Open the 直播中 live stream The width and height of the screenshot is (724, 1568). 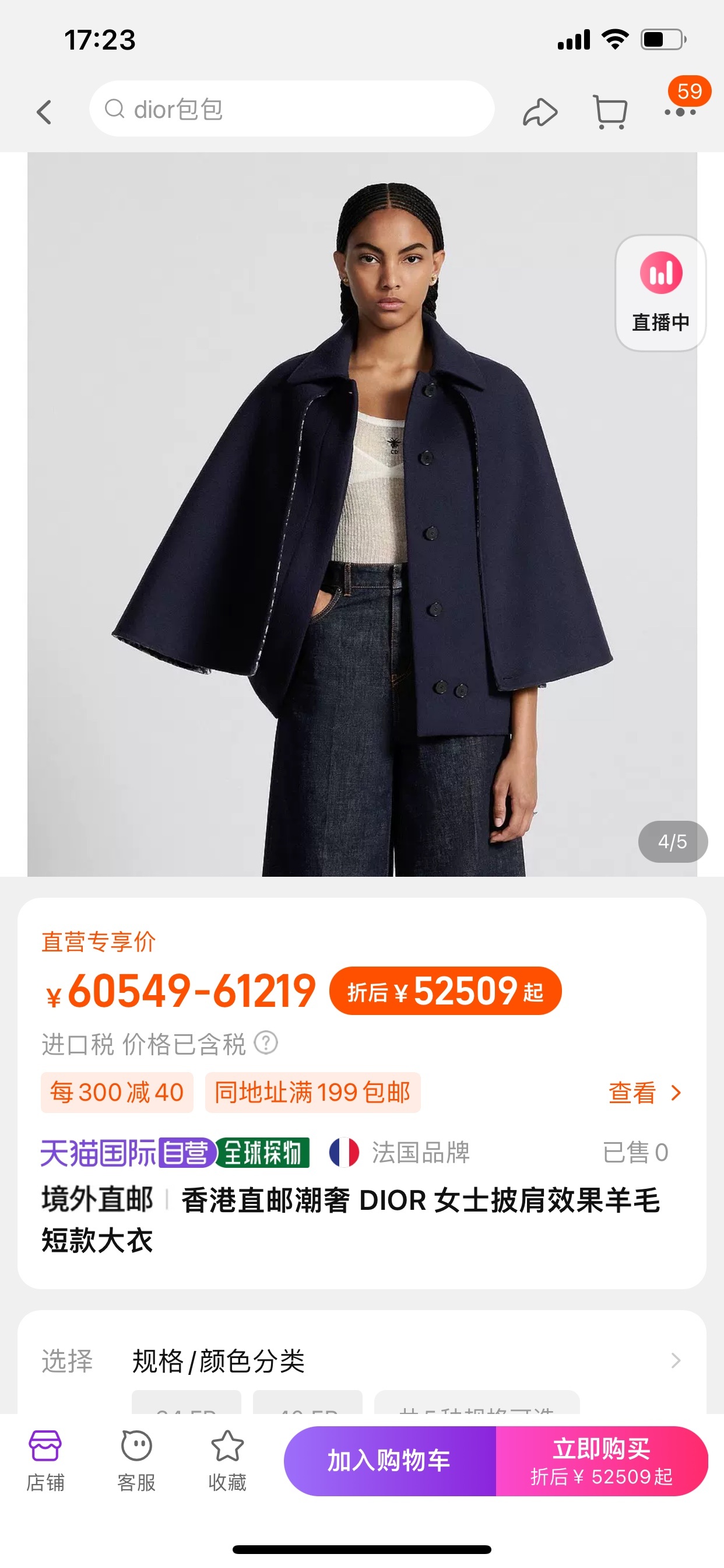click(660, 293)
